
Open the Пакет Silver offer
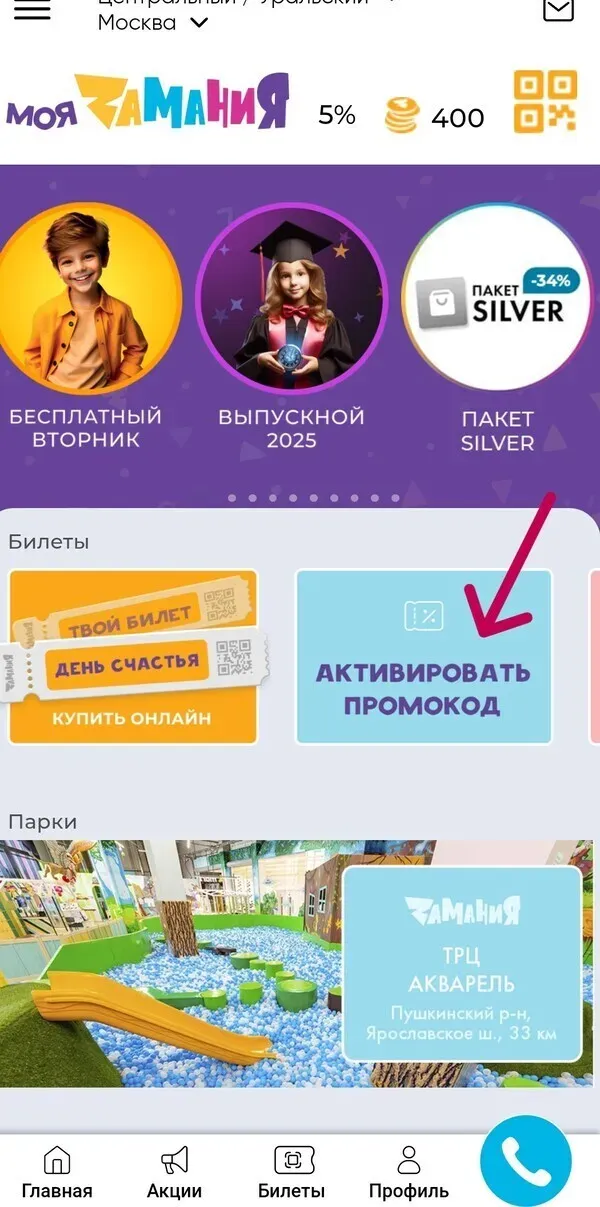tap(497, 296)
